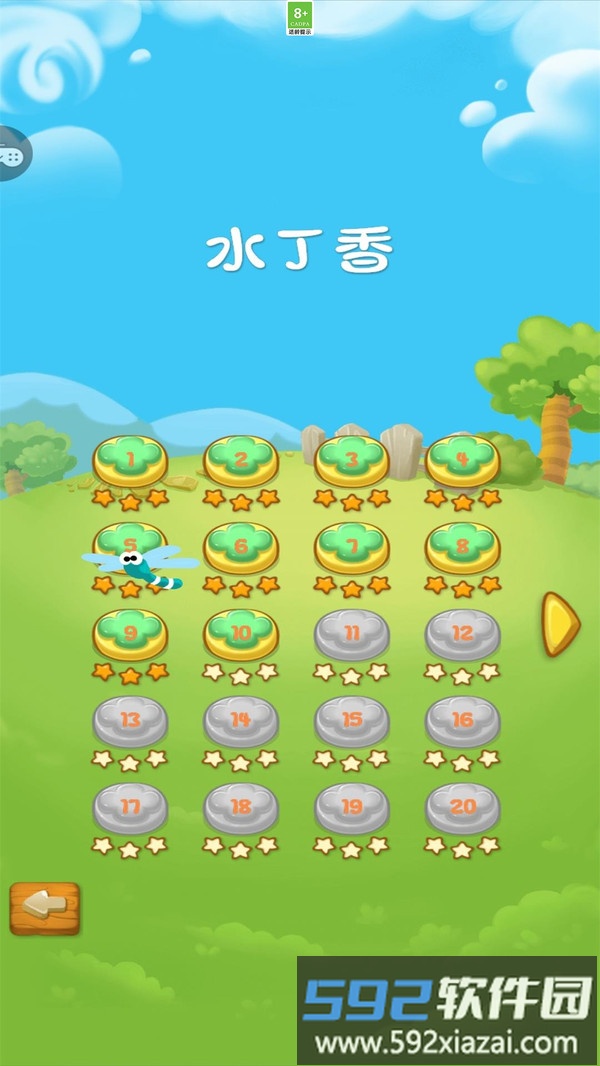600x1066 pixels.
Task: Play level 3
Action: [352, 461]
